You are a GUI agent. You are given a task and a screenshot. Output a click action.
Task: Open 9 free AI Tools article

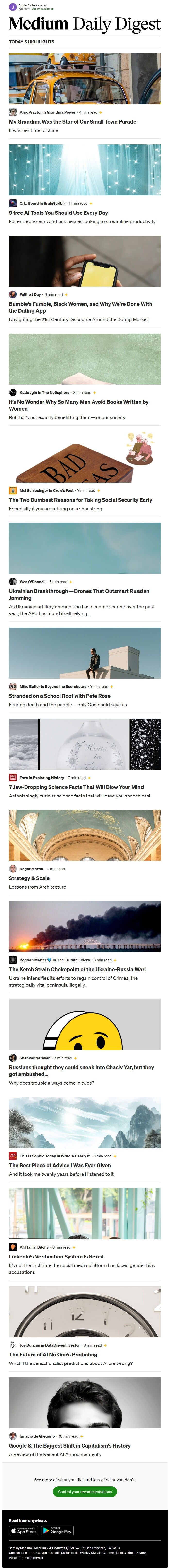click(x=58, y=213)
